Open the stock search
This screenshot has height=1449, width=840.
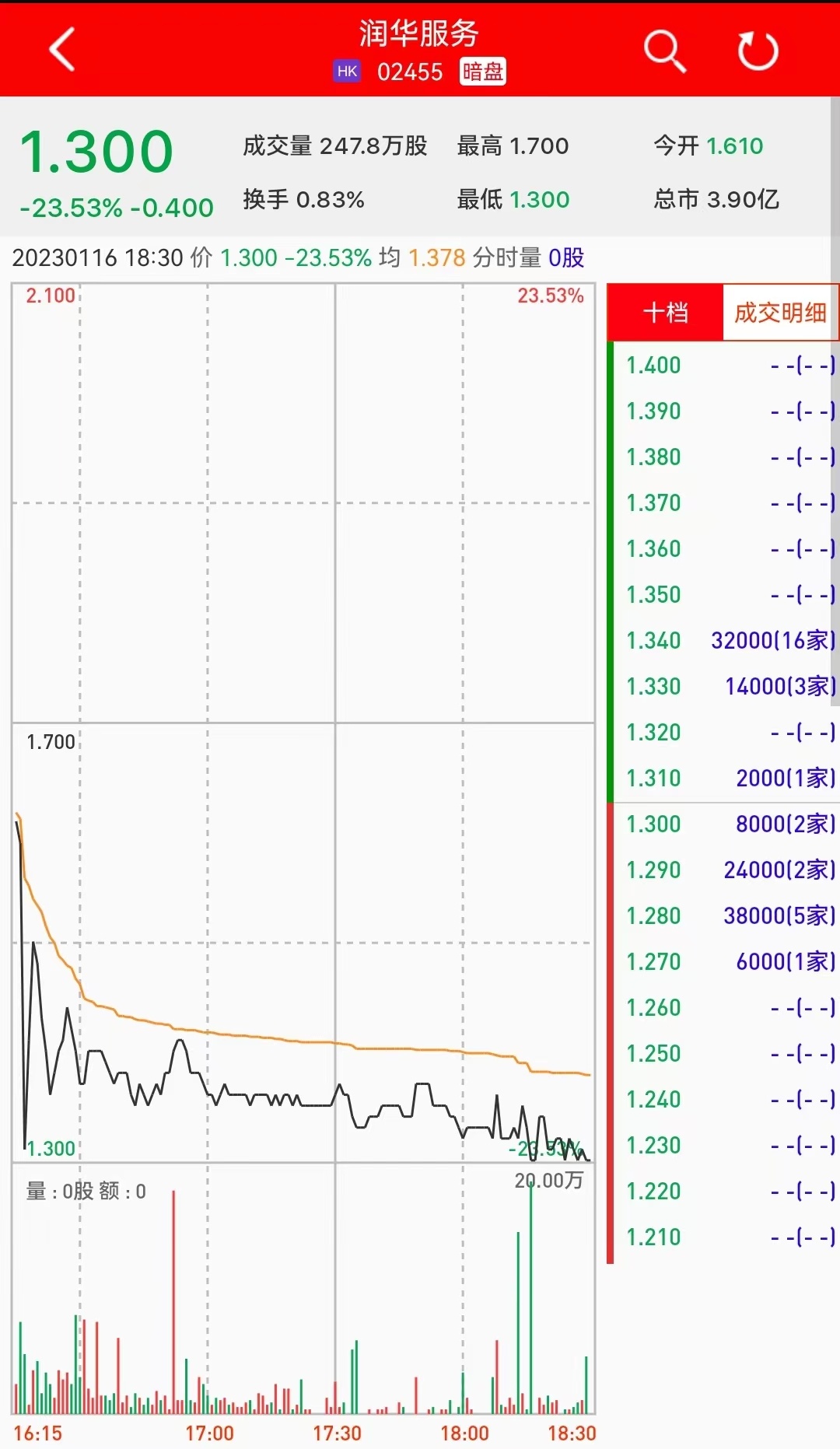[x=665, y=51]
